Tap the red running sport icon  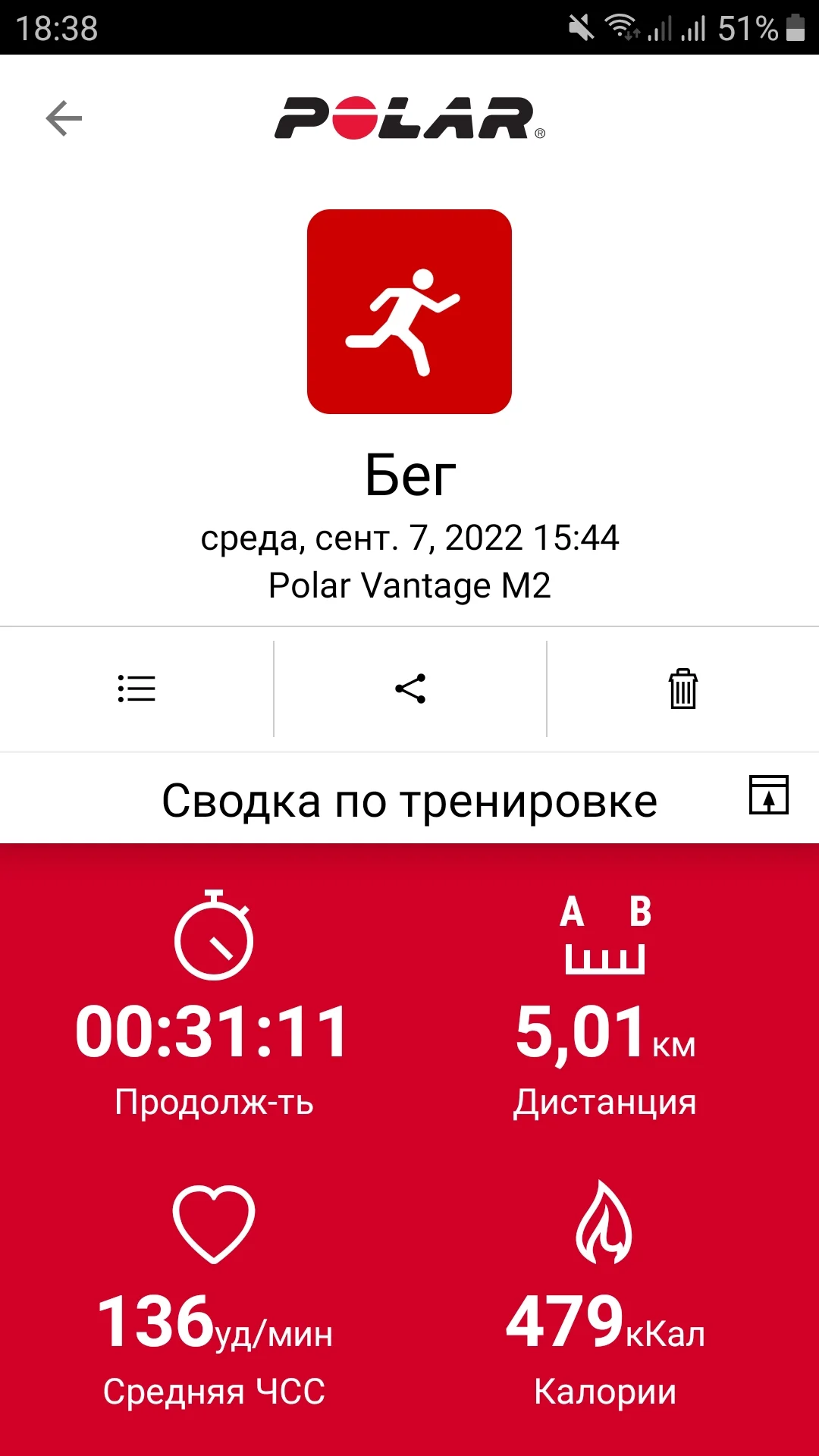[409, 312]
